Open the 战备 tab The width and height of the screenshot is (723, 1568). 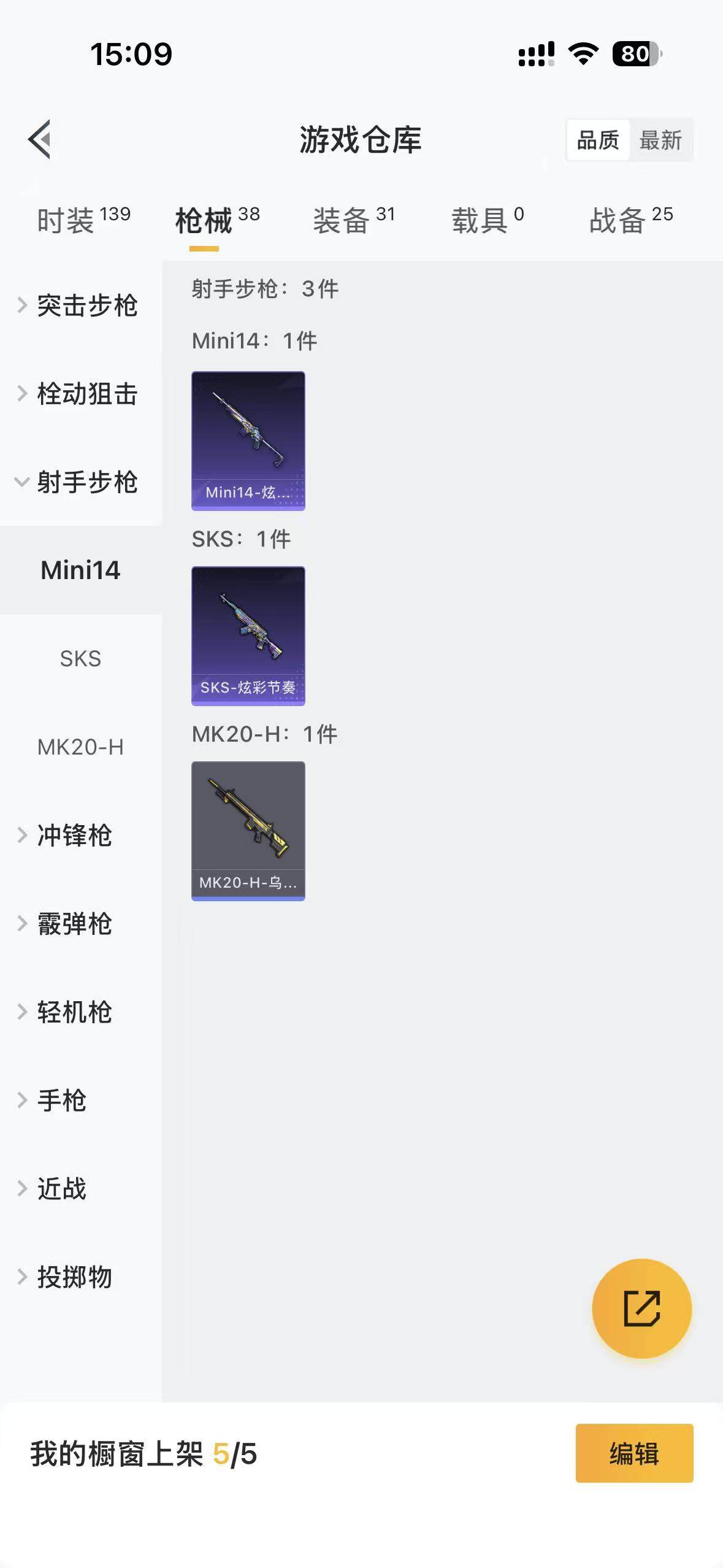coord(631,220)
